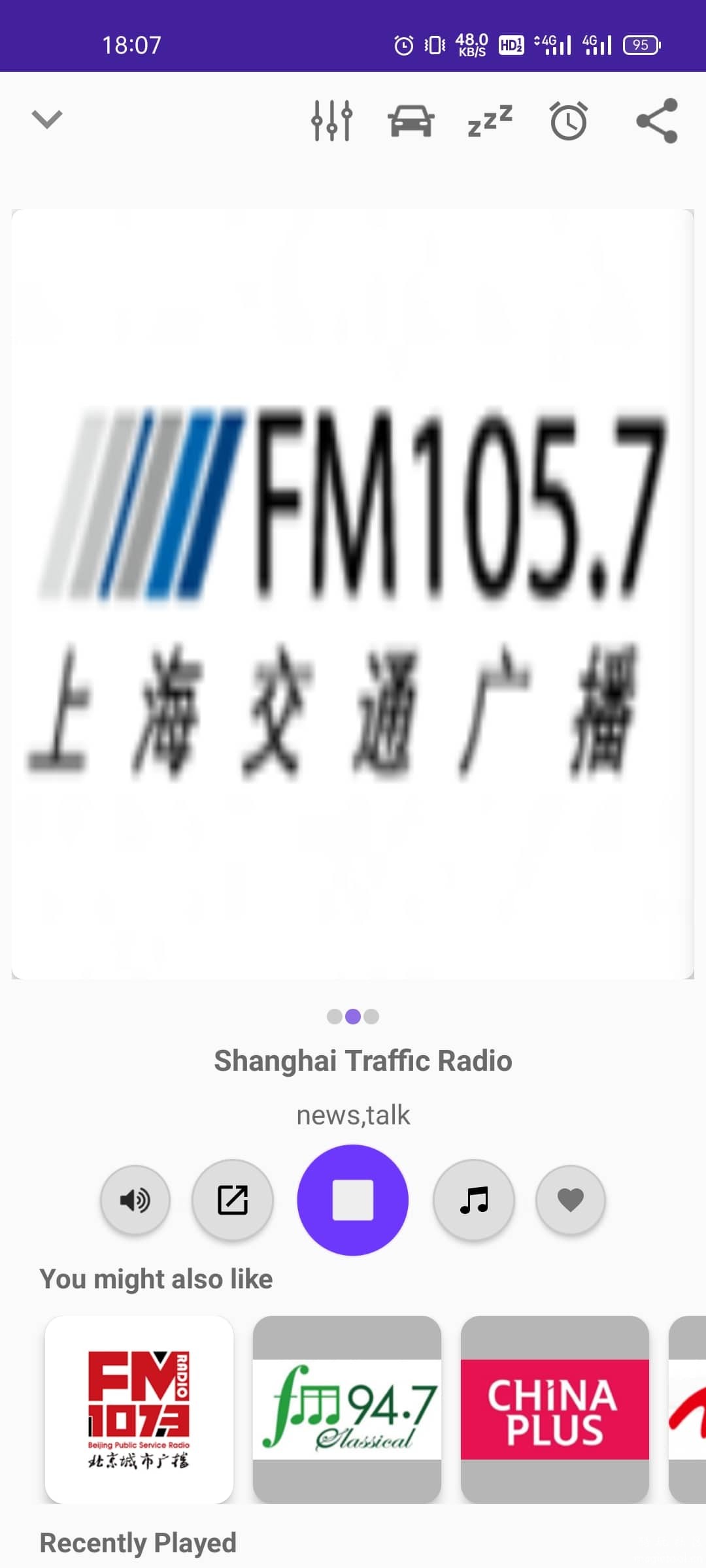Open the volume control
Screen dimensions: 706x1568
(135, 1200)
